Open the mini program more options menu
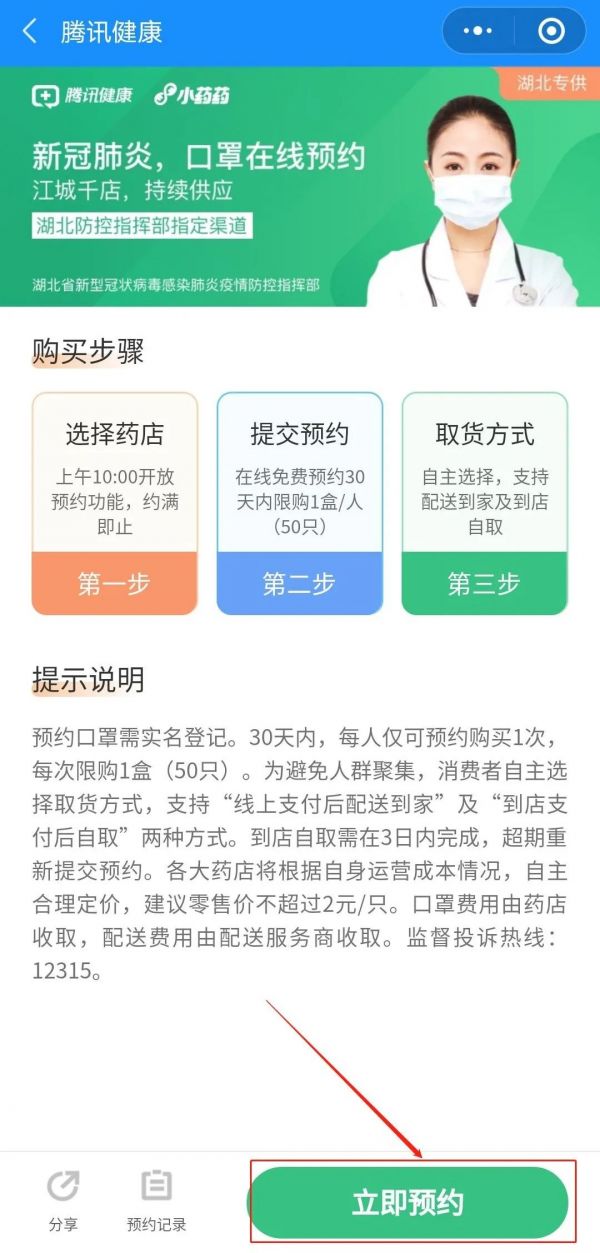The height and width of the screenshot is (1253, 600). [477, 32]
